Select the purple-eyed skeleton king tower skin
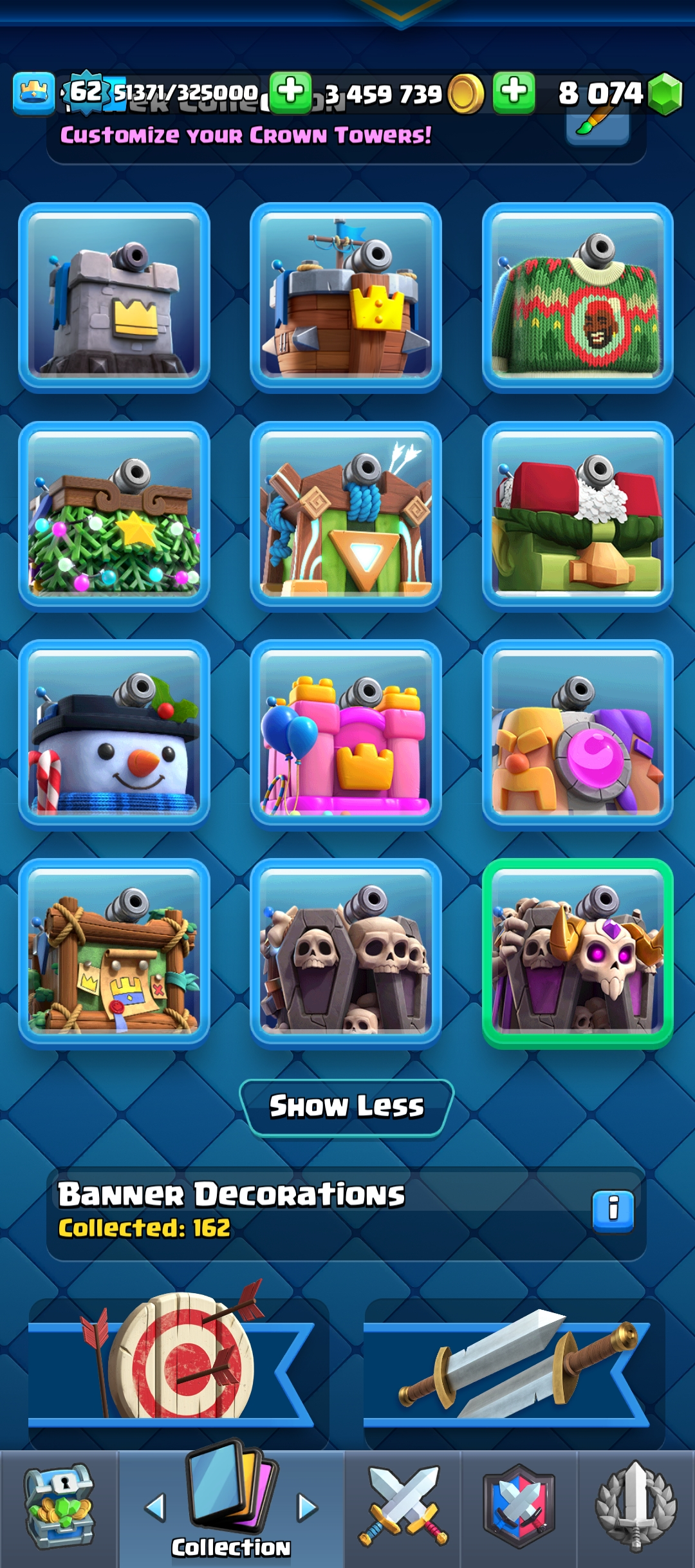Image resolution: width=695 pixels, height=1568 pixels. tap(577, 954)
